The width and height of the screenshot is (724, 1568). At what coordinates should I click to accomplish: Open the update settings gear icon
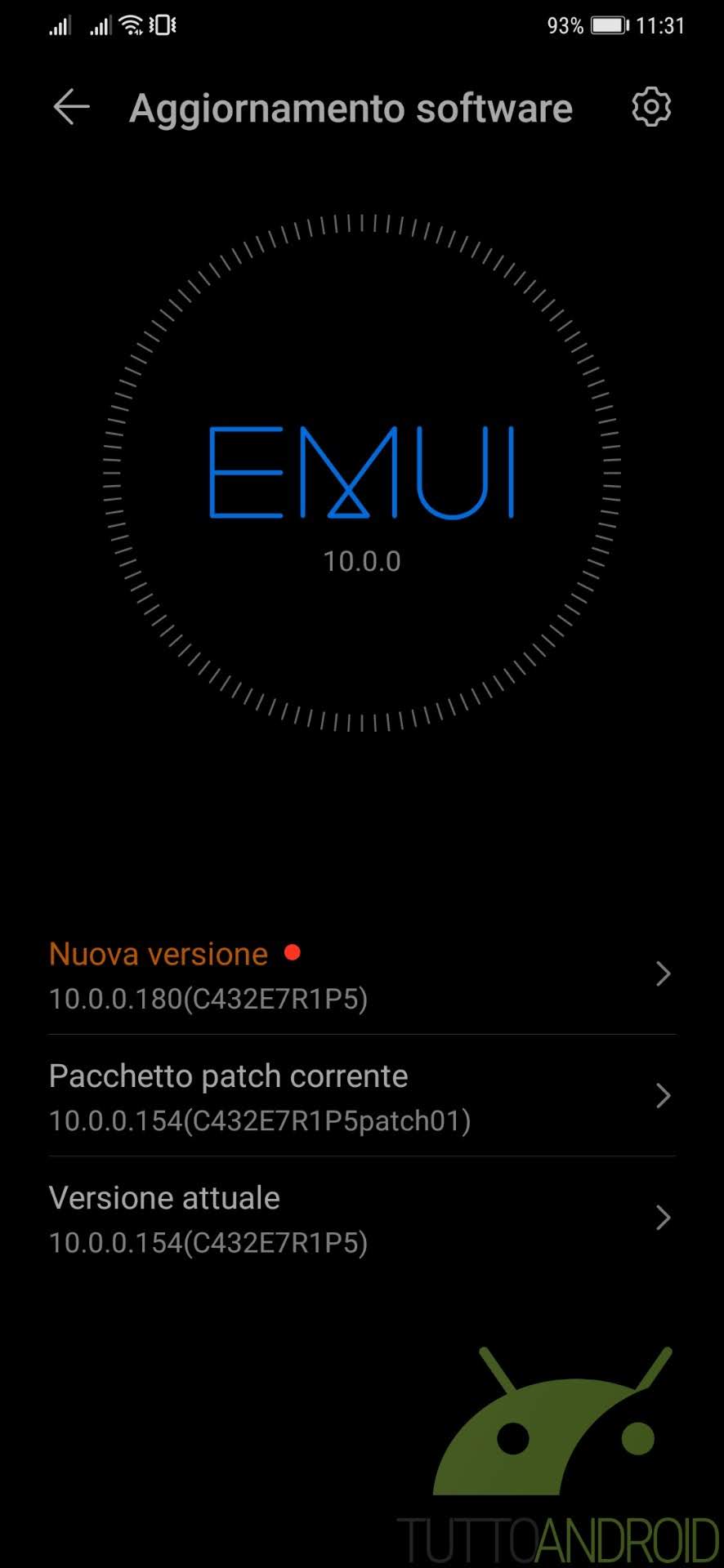pyautogui.click(x=651, y=107)
